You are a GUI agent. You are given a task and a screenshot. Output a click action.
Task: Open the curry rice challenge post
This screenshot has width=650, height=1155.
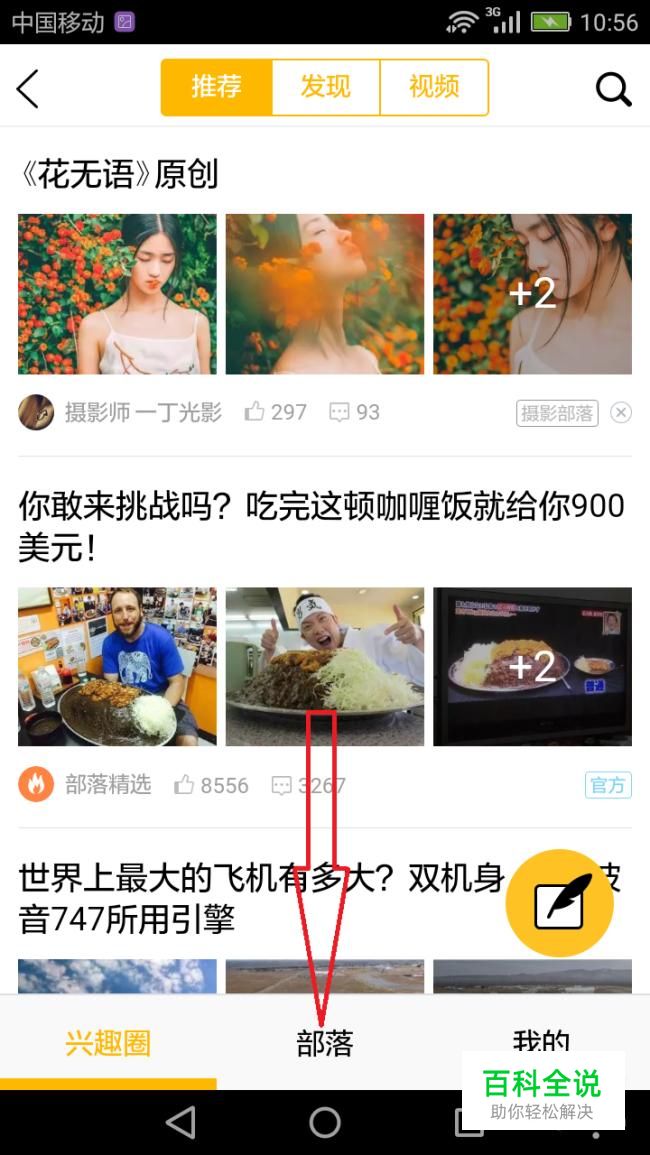(x=320, y=526)
